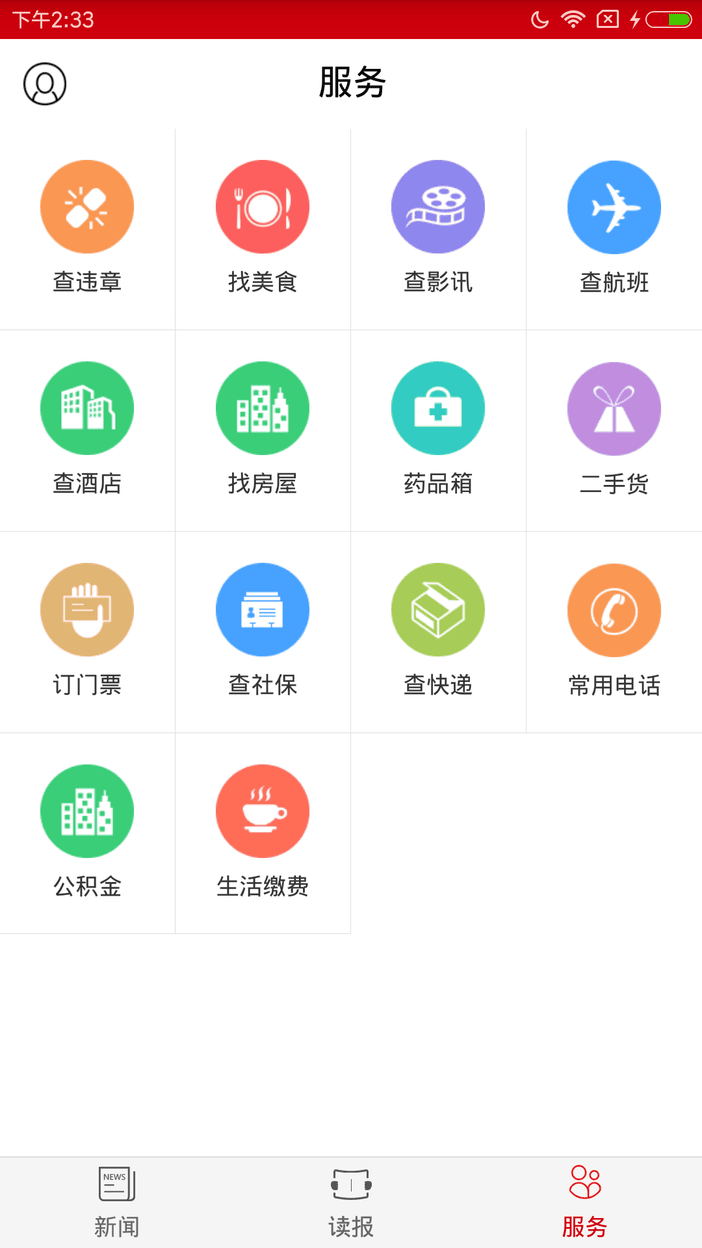Open 查影讯 movie listings
The image size is (702, 1248).
(x=438, y=207)
